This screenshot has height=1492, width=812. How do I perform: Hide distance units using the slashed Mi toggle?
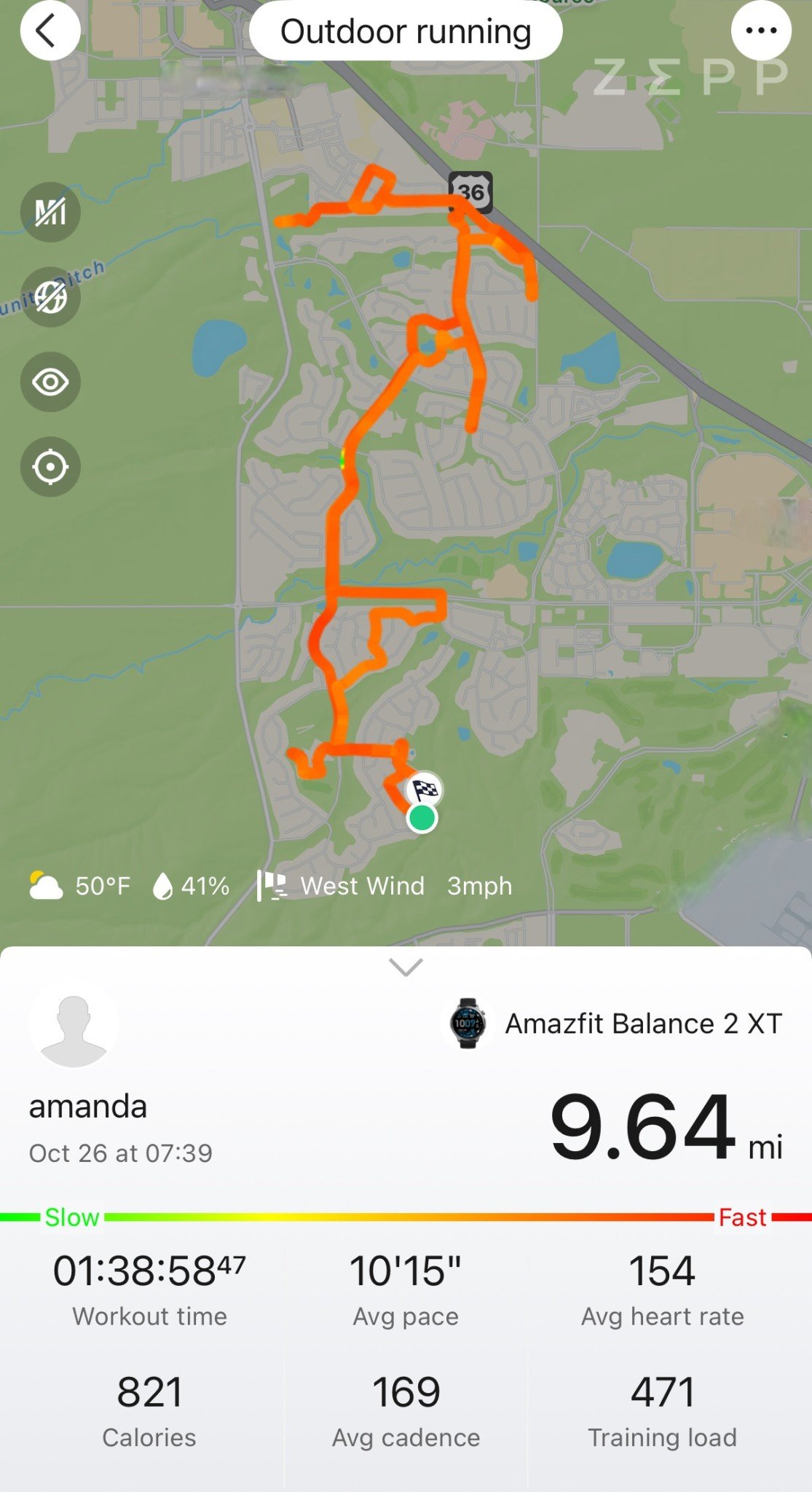pos(50,213)
